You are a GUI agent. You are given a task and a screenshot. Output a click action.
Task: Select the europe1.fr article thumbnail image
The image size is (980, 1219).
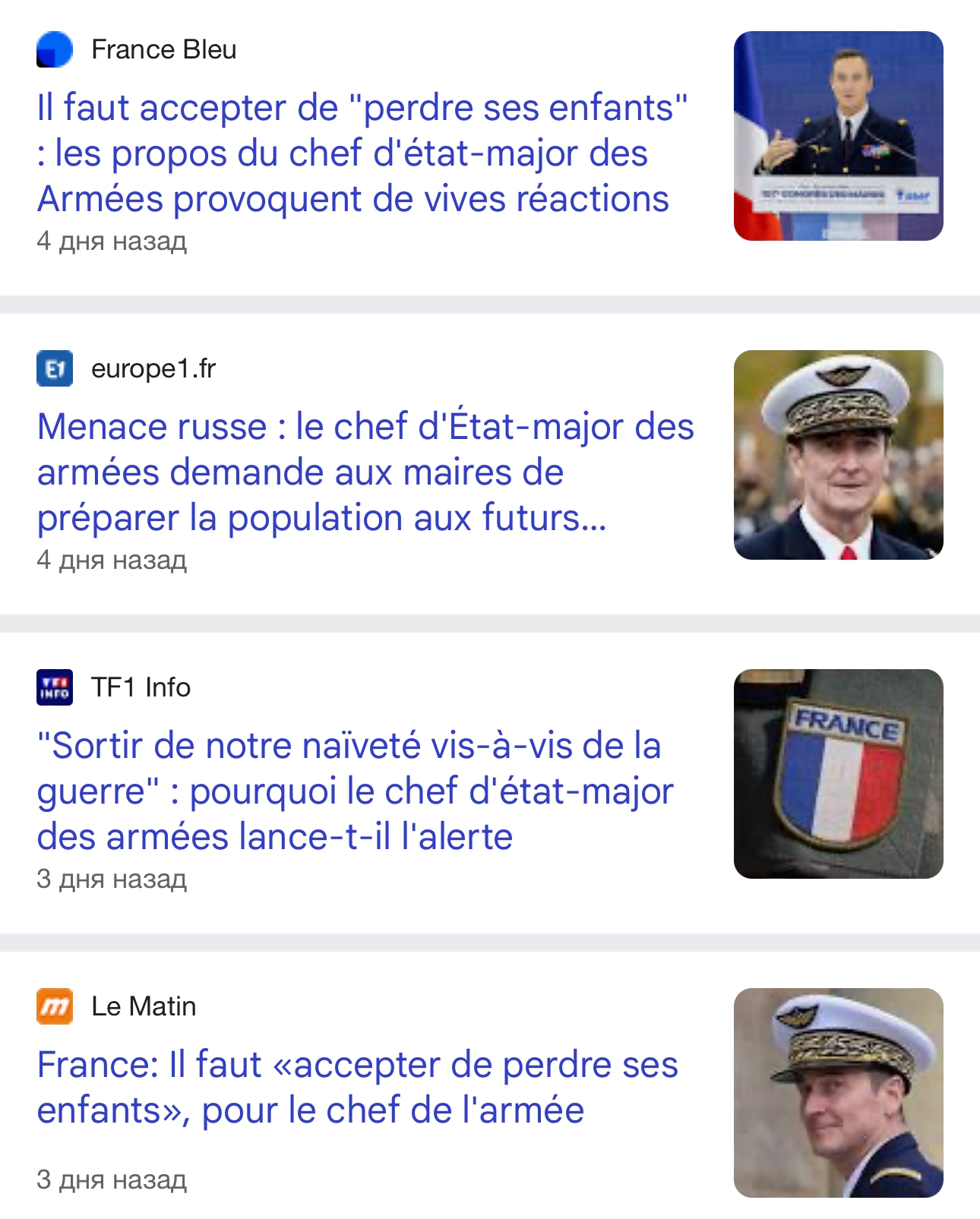pyautogui.click(x=838, y=455)
